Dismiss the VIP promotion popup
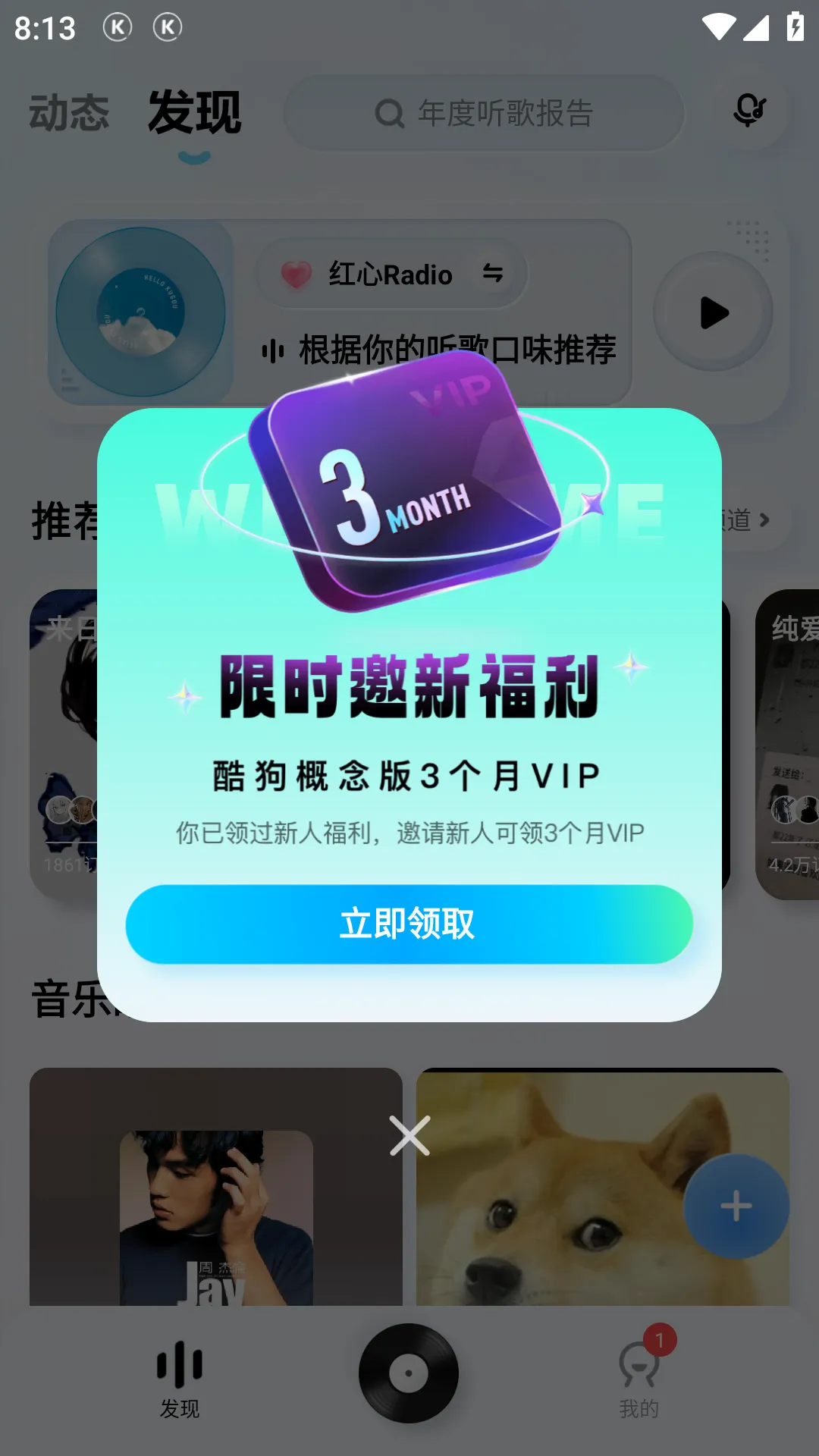Image resolution: width=819 pixels, height=1456 pixels. click(409, 1135)
